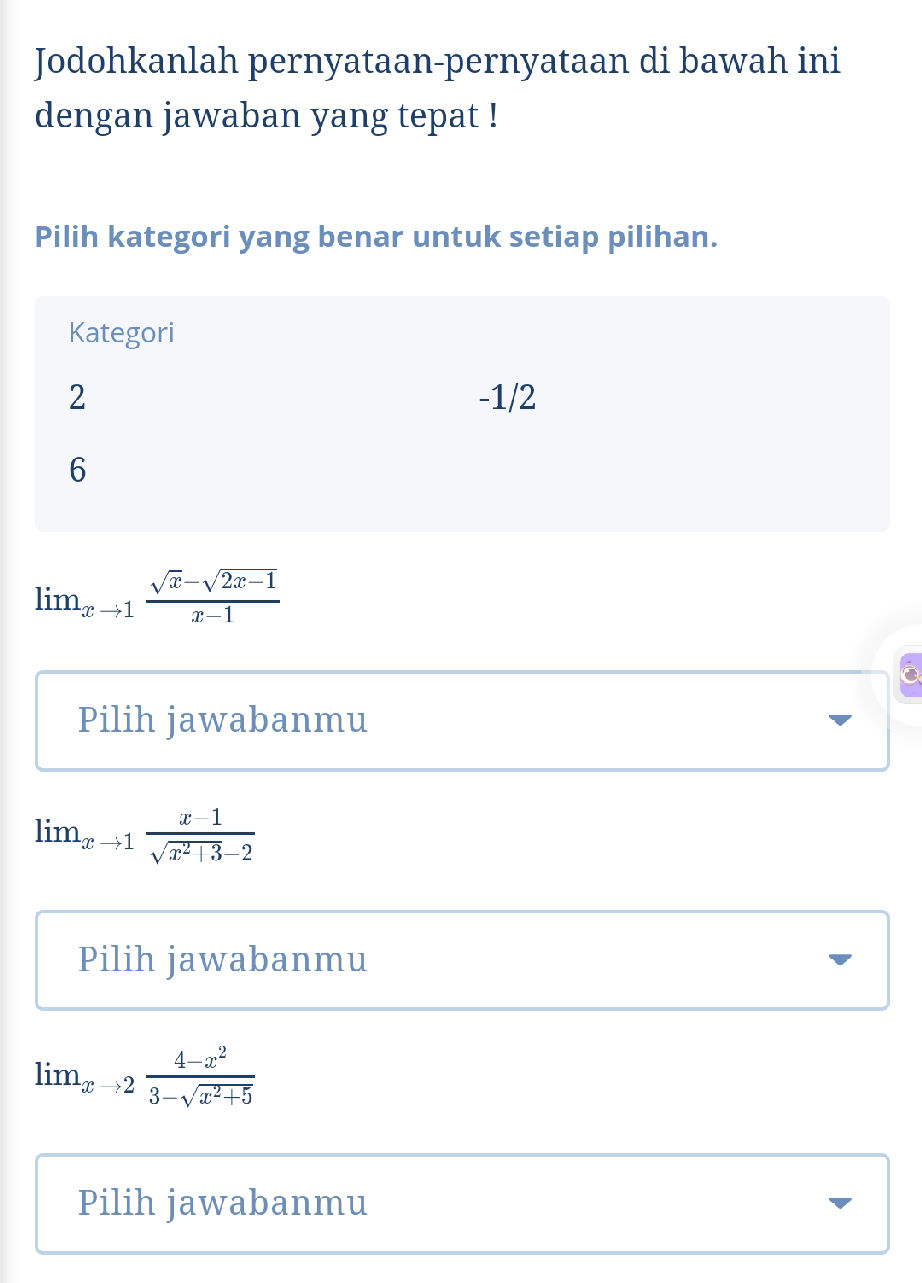922x1283 pixels.
Task: Click the limit expression approaching 2
Action: click(x=145, y=1077)
